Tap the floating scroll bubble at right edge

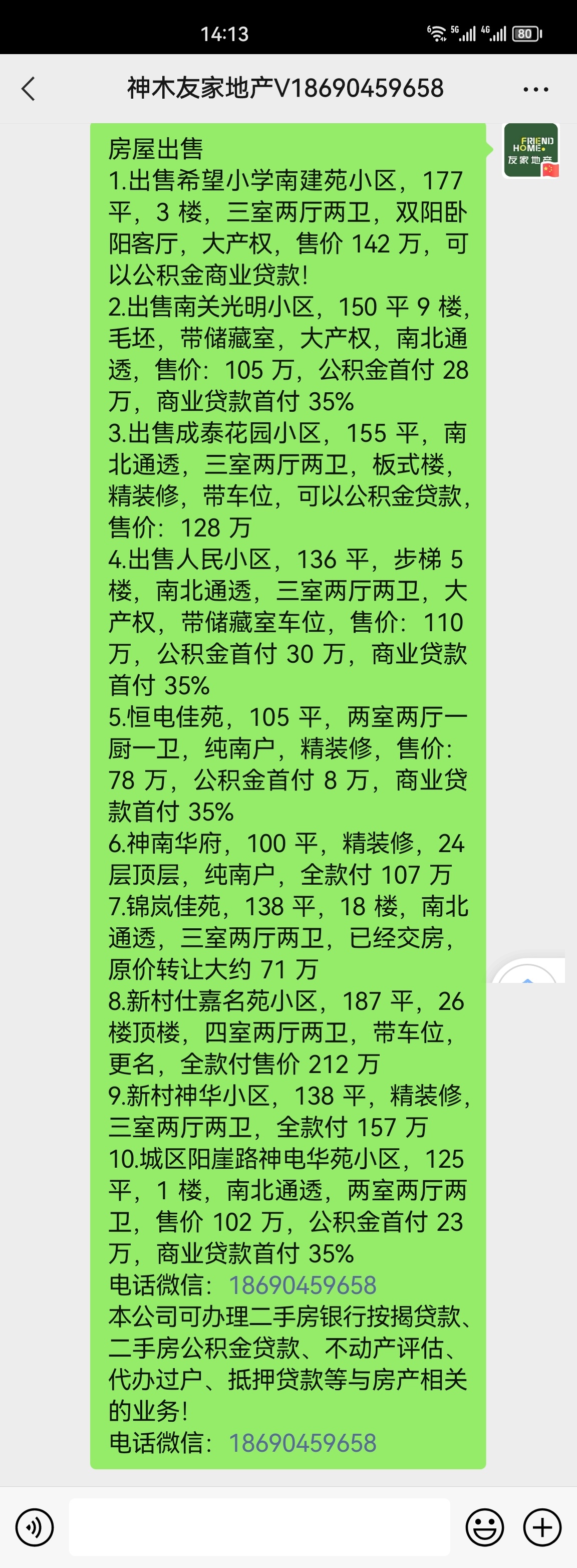(x=528, y=972)
